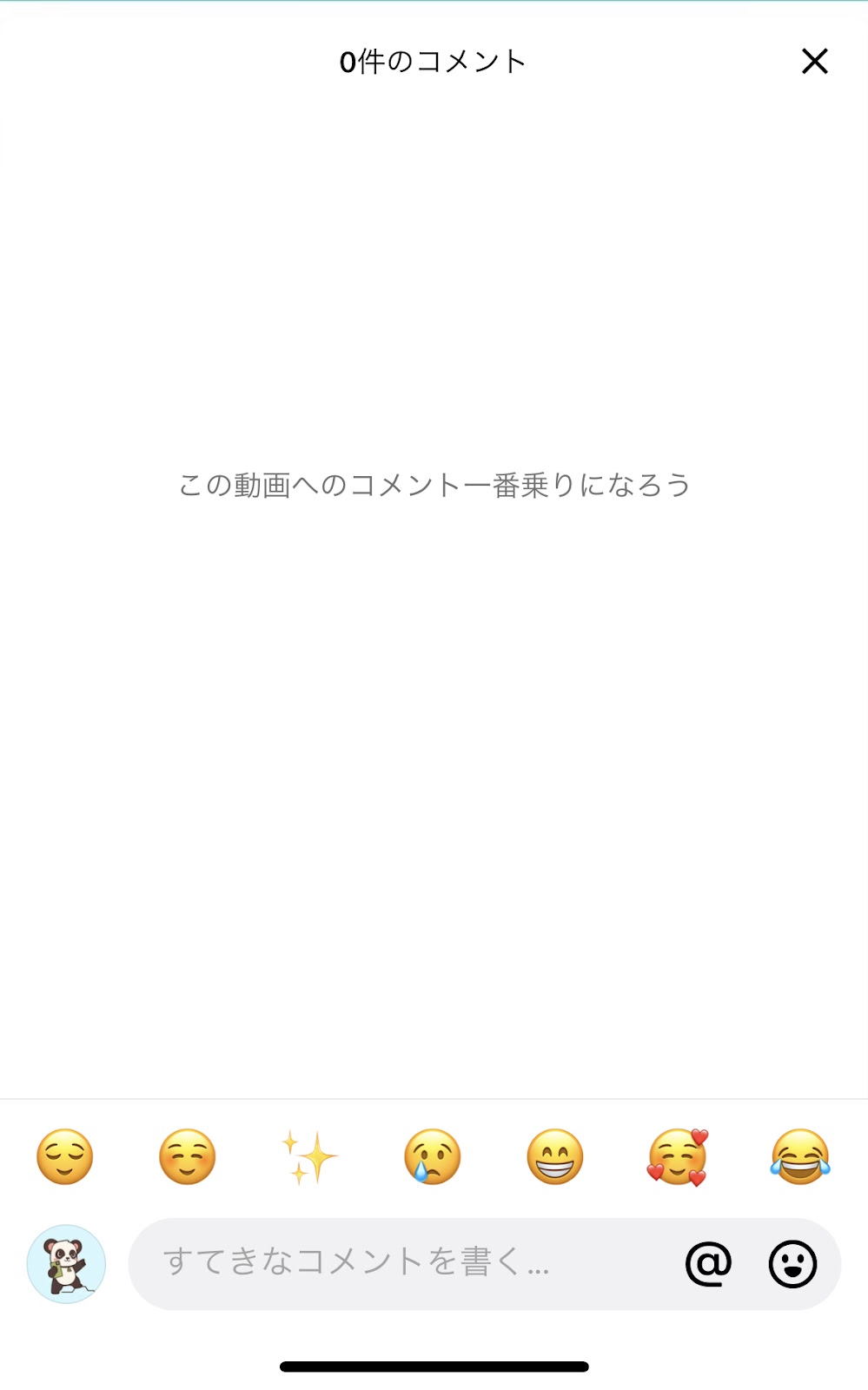This screenshot has height=1390, width=868.
Task: Insert the crying face emoji
Action: [433, 1156]
